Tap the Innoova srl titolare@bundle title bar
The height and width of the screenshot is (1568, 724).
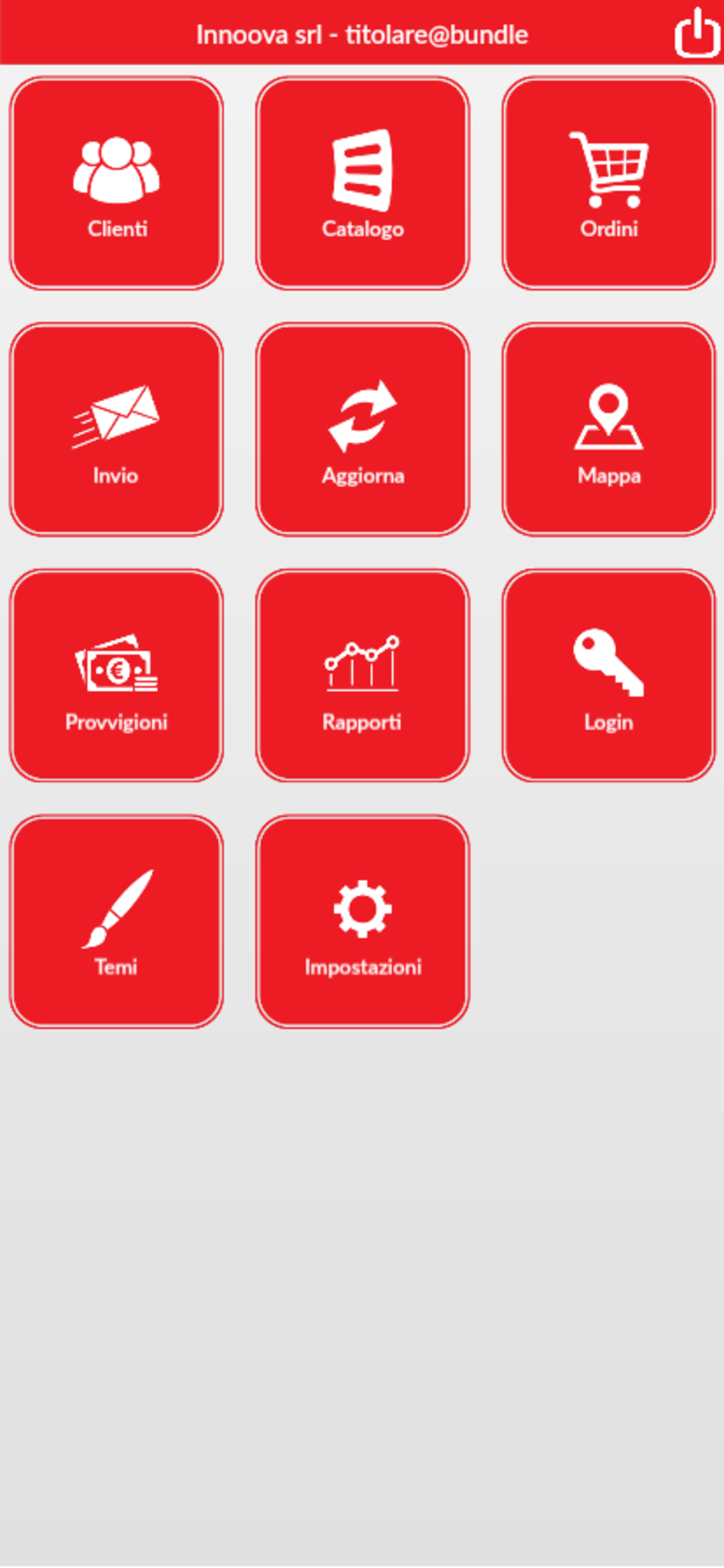(362, 33)
